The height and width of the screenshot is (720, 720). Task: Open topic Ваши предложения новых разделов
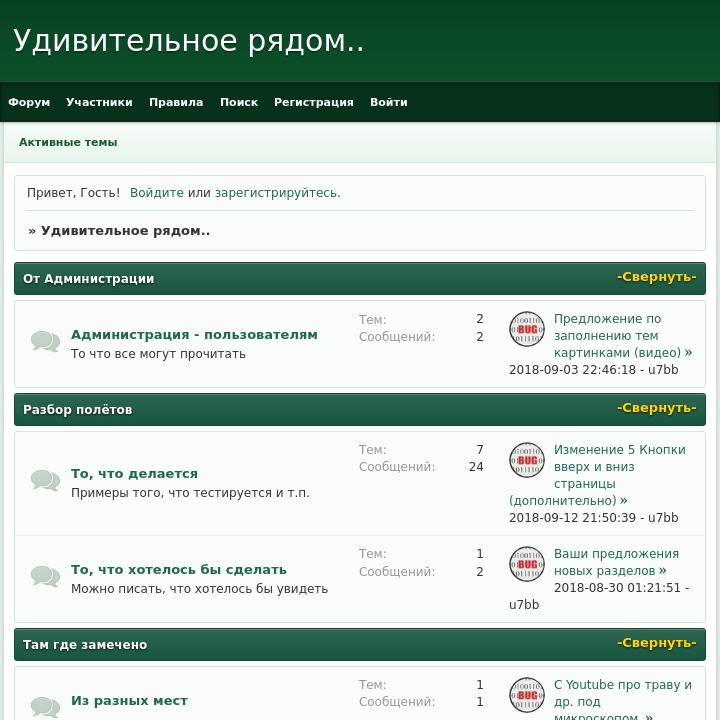point(615,562)
